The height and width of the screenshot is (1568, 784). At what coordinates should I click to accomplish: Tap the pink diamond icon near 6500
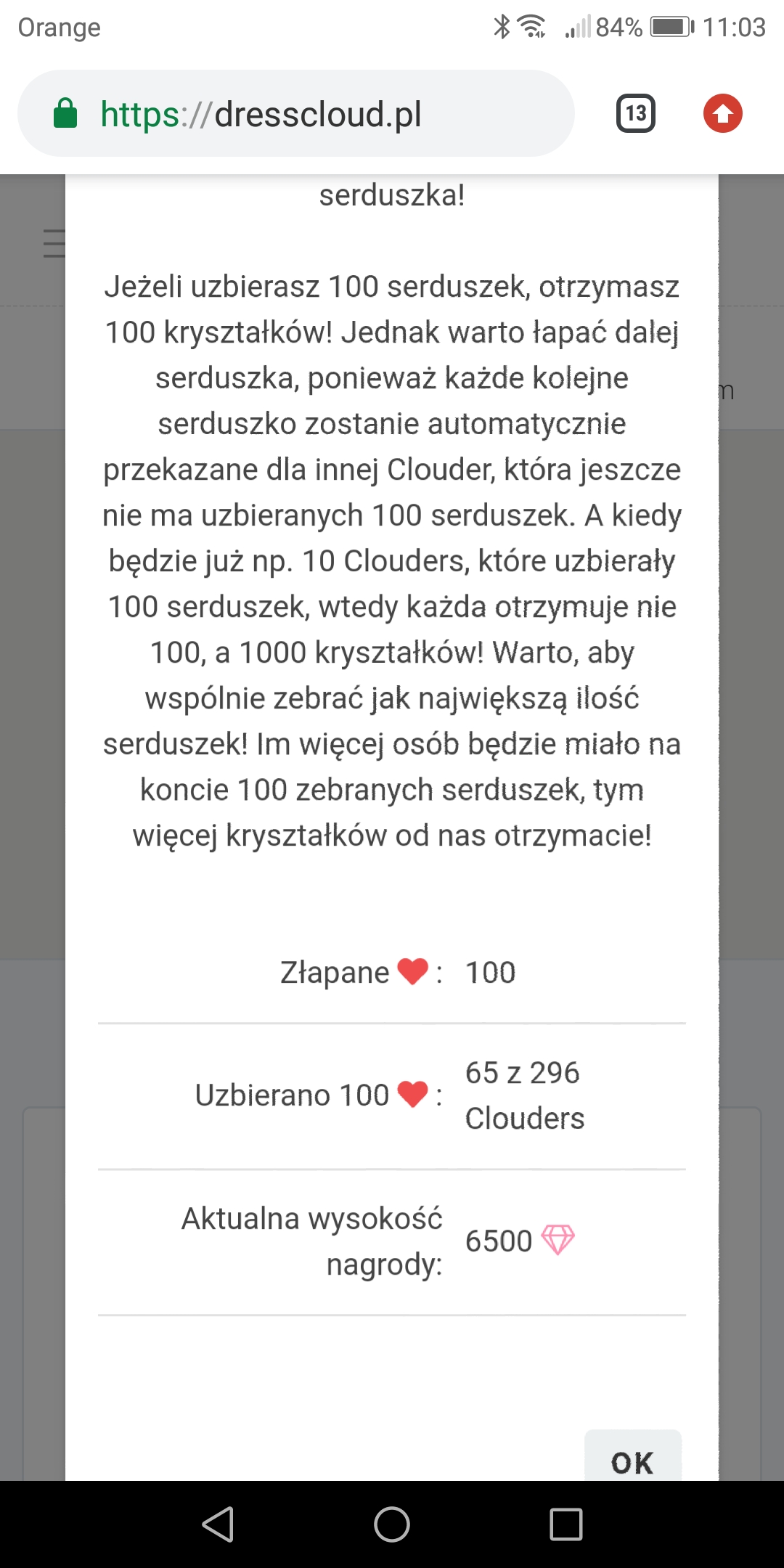click(x=557, y=1240)
